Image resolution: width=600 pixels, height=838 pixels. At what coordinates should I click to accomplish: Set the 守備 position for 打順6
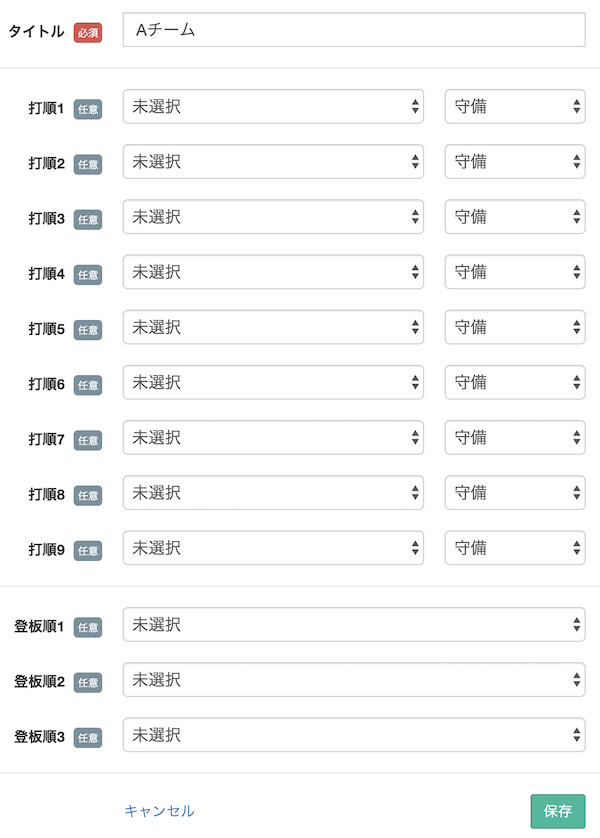tap(514, 382)
